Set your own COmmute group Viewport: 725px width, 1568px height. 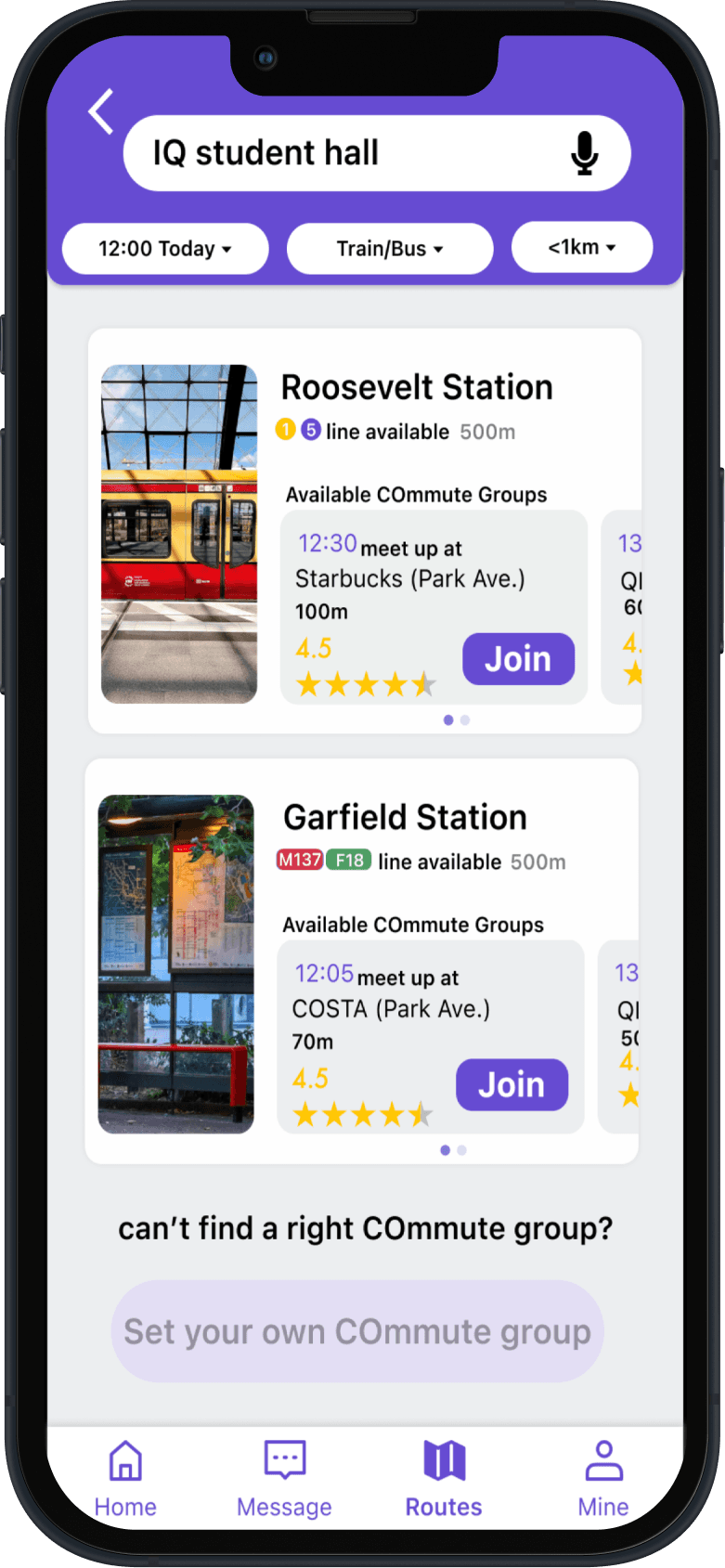click(357, 1331)
